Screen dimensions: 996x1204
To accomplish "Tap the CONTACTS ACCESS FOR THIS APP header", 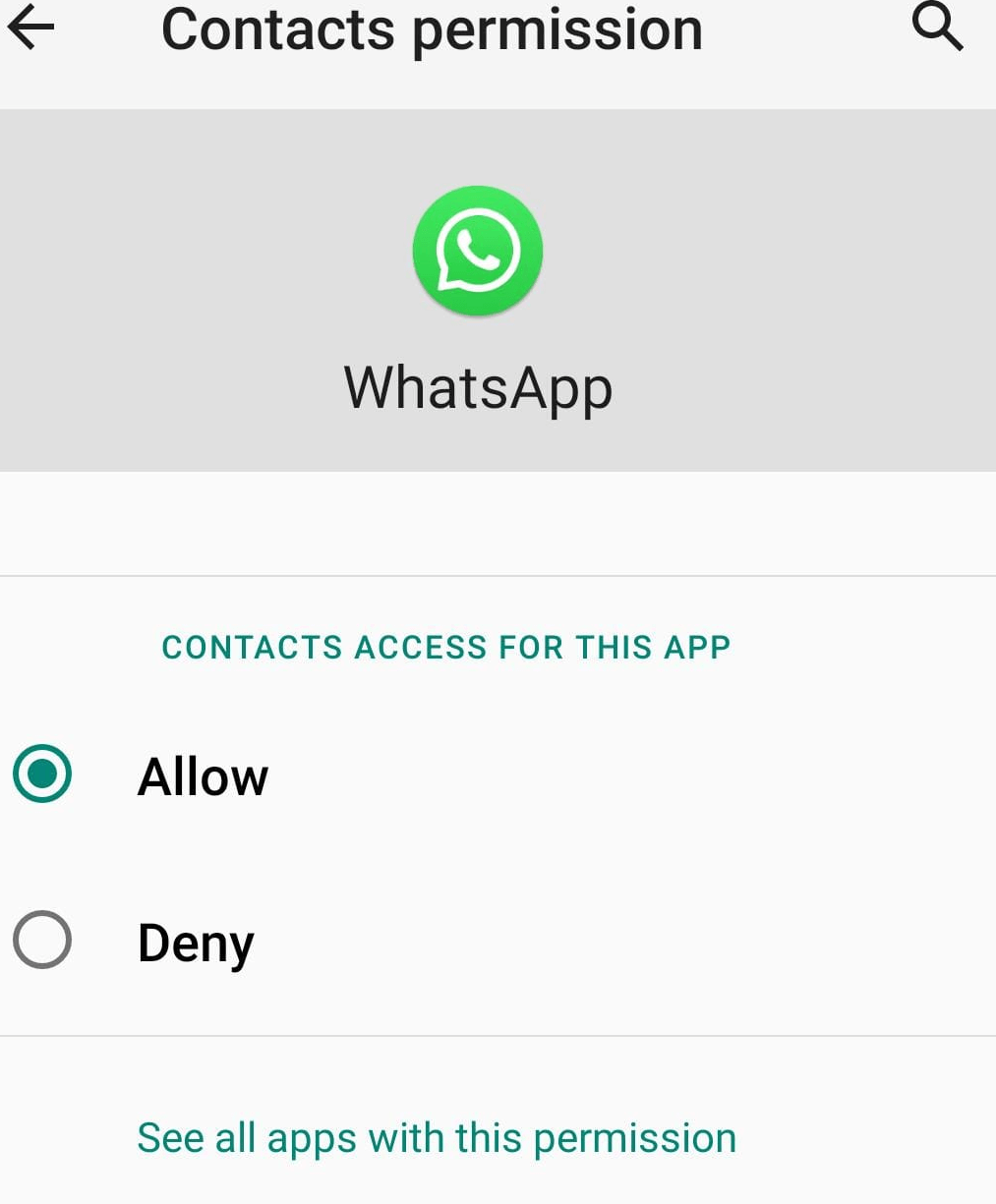I will [x=445, y=647].
